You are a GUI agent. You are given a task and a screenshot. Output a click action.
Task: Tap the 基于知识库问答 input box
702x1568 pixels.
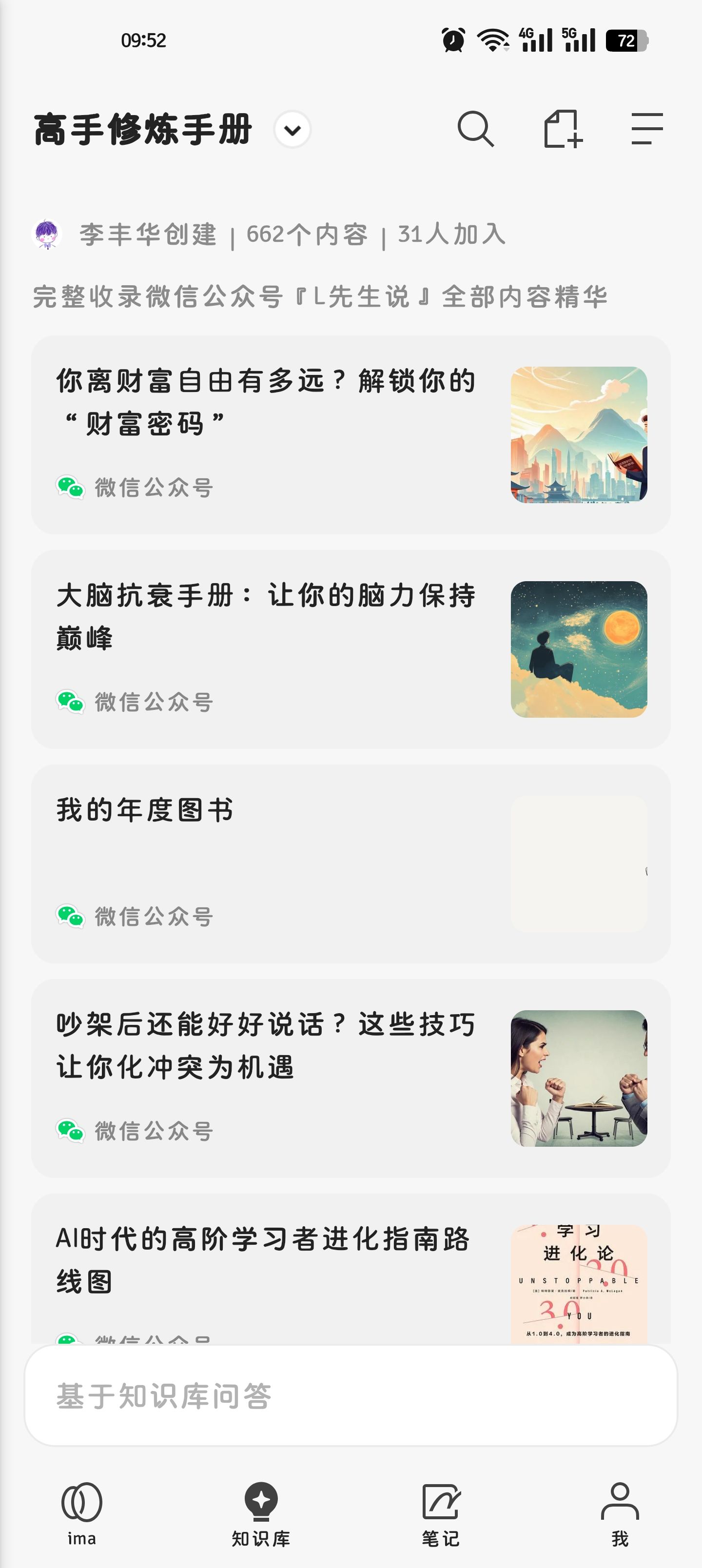click(351, 1396)
